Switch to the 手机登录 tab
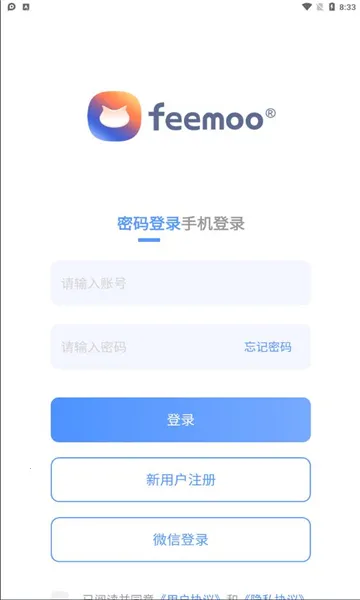Viewport: 360px width, 600px height. (x=213, y=224)
